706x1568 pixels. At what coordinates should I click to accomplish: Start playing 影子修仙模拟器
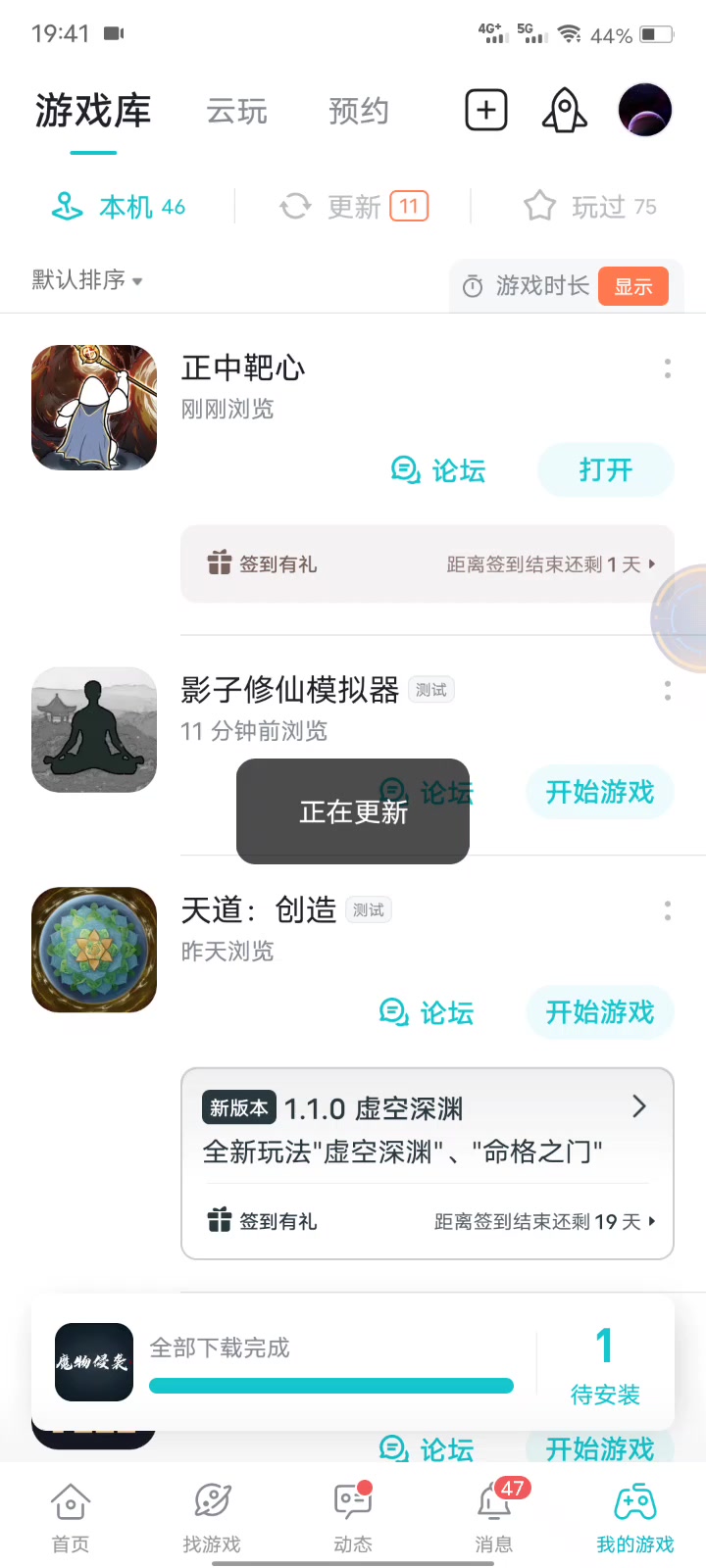tap(599, 792)
